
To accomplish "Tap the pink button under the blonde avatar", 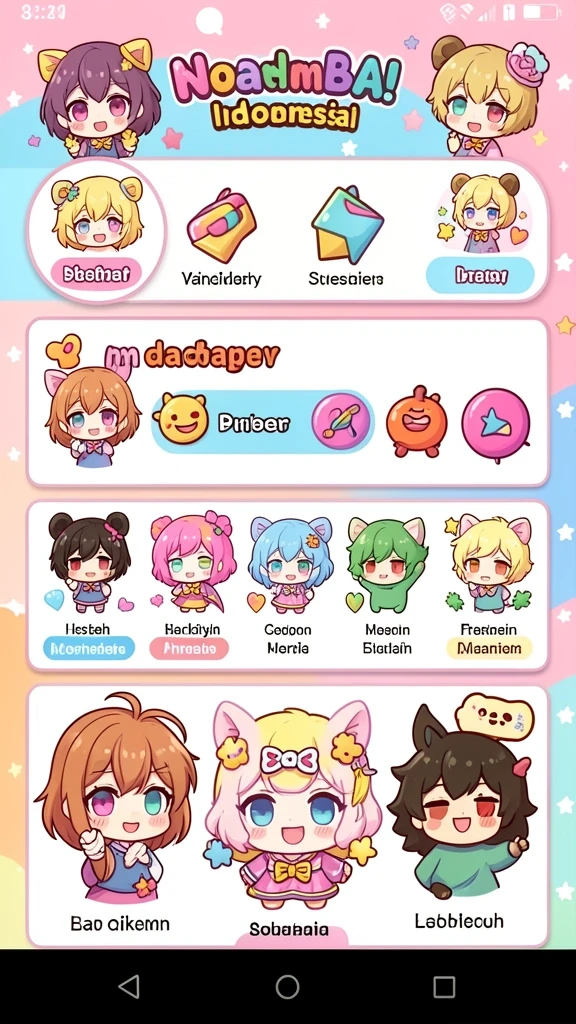I will tap(95, 274).
